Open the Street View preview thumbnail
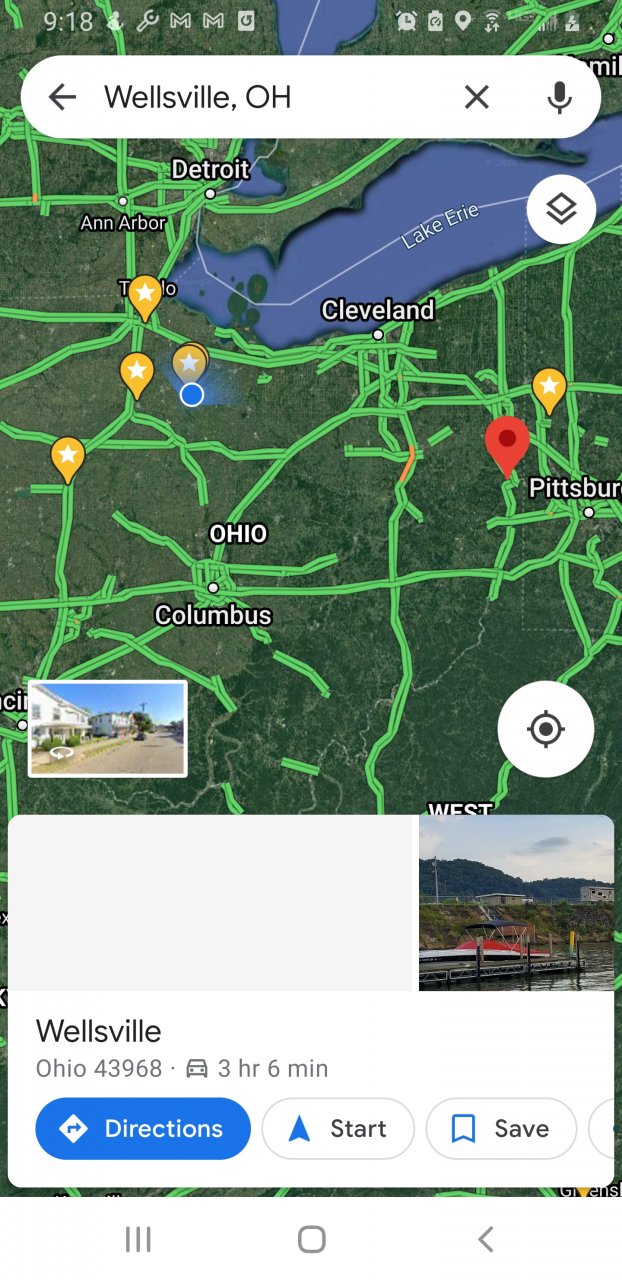Image resolution: width=622 pixels, height=1280 pixels. click(x=108, y=729)
